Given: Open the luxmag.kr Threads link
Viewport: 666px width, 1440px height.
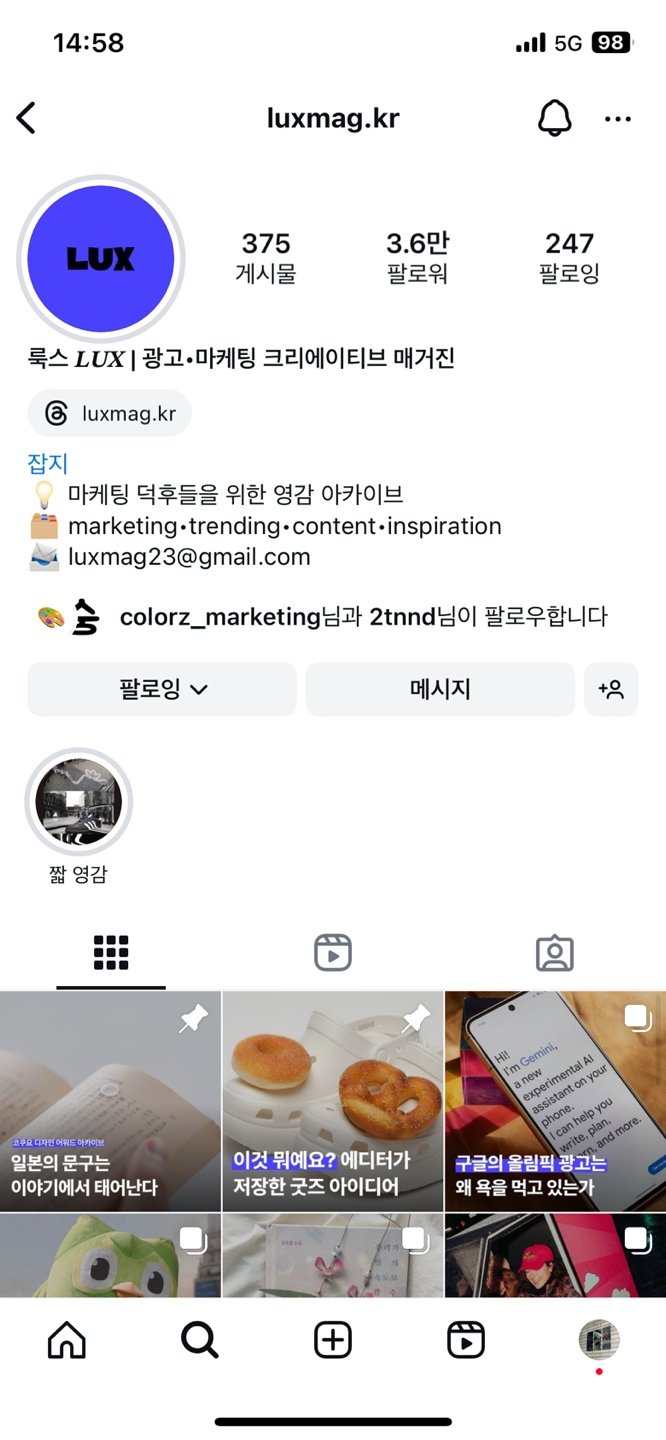Looking at the screenshot, I should (110, 413).
